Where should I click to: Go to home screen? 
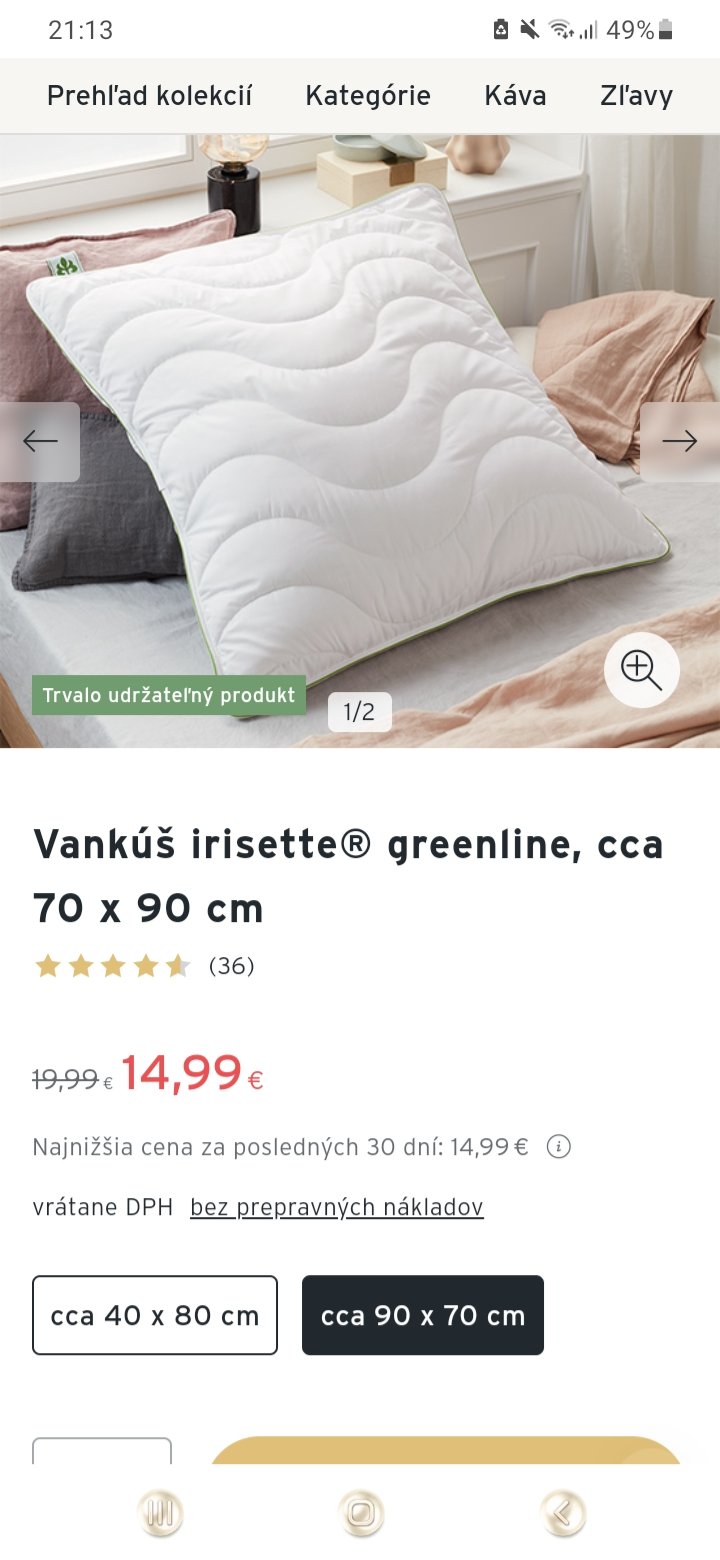tap(360, 1513)
